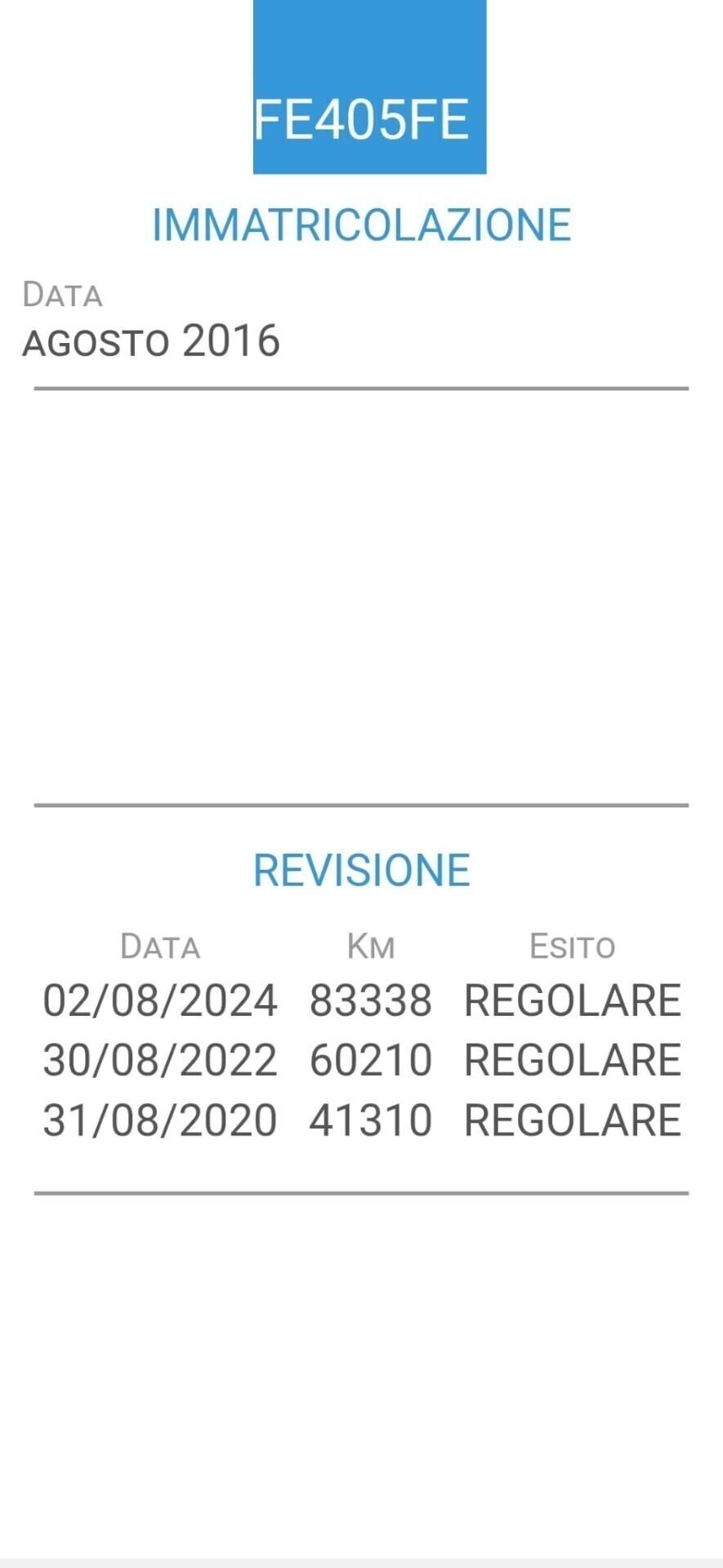Open the REVISIONE section heading
The height and width of the screenshot is (1568, 723).
pyautogui.click(x=362, y=870)
